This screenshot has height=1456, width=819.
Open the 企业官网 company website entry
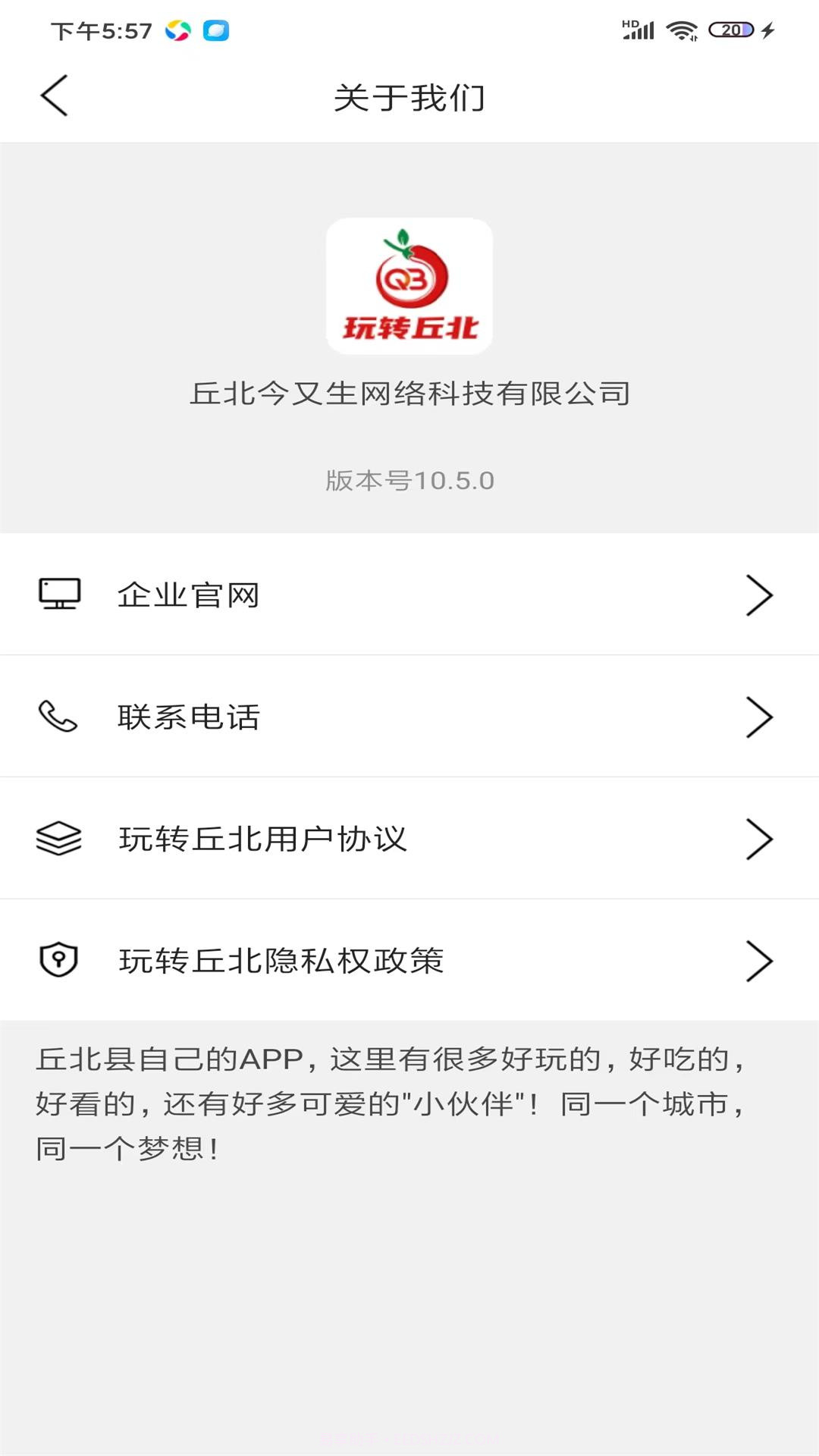[x=187, y=595]
